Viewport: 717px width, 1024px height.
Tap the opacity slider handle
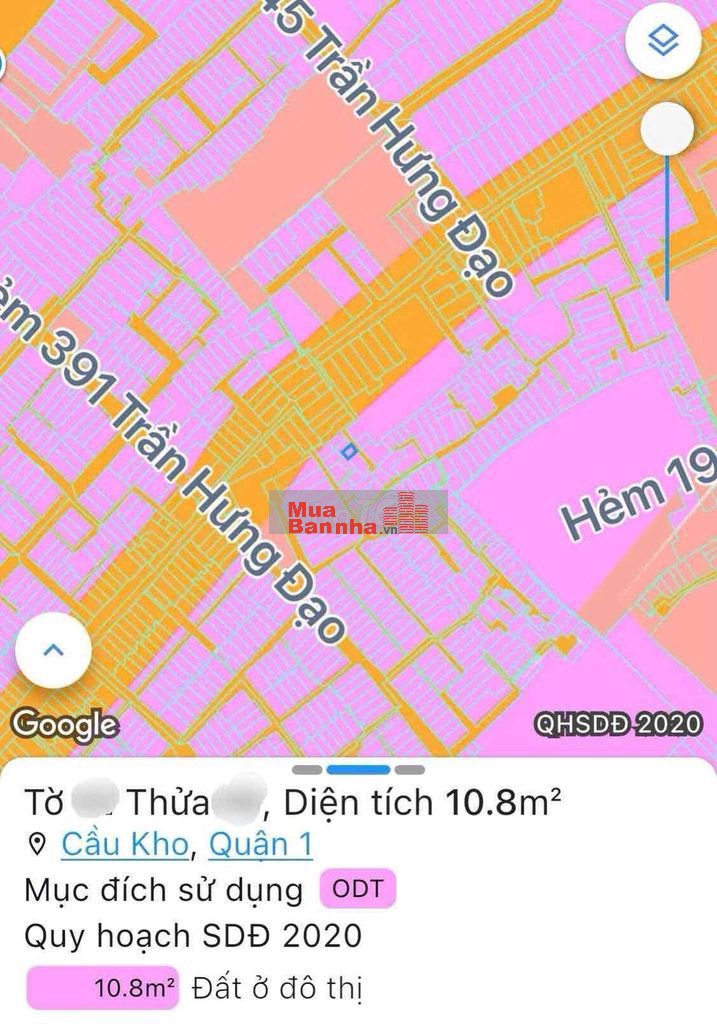tap(667, 130)
